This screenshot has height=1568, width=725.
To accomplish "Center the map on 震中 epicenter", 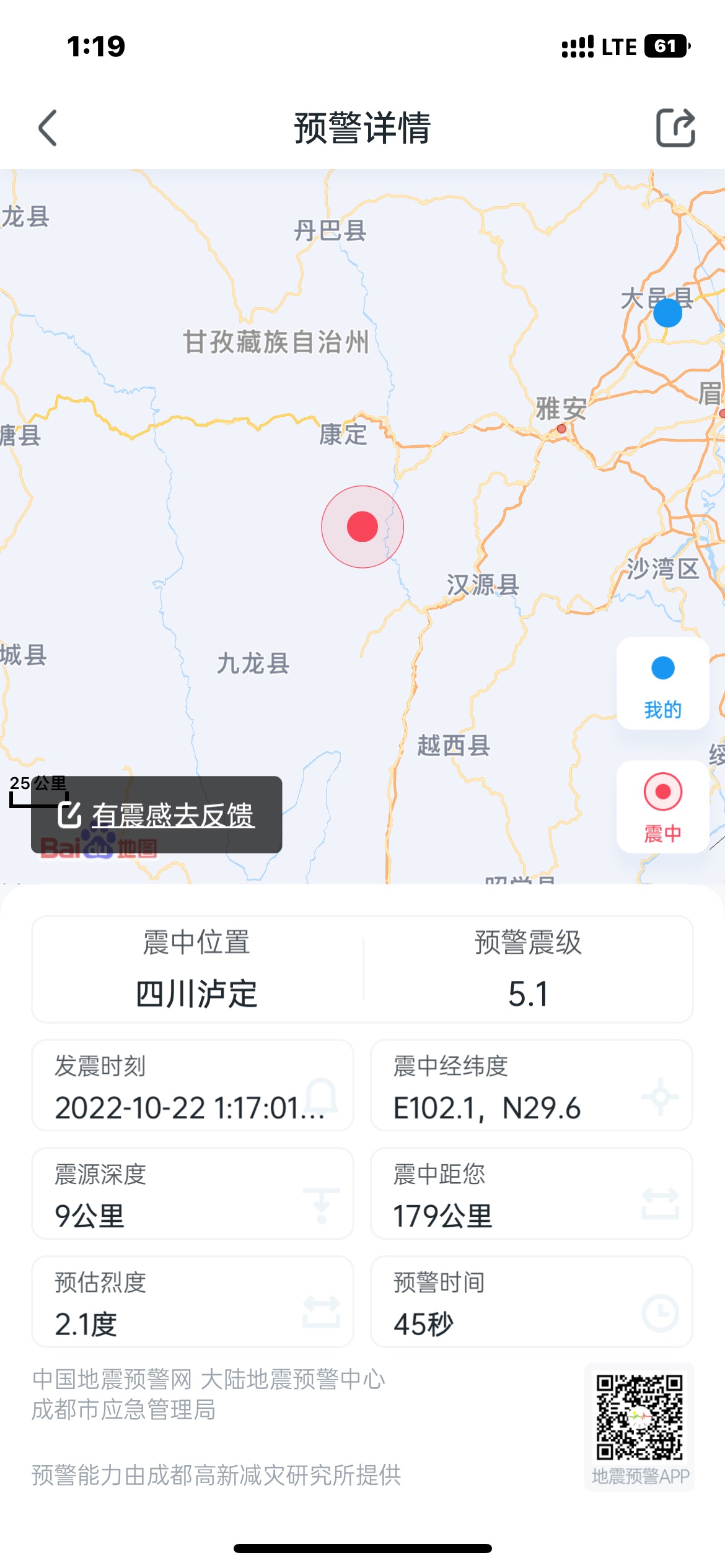I will click(663, 807).
